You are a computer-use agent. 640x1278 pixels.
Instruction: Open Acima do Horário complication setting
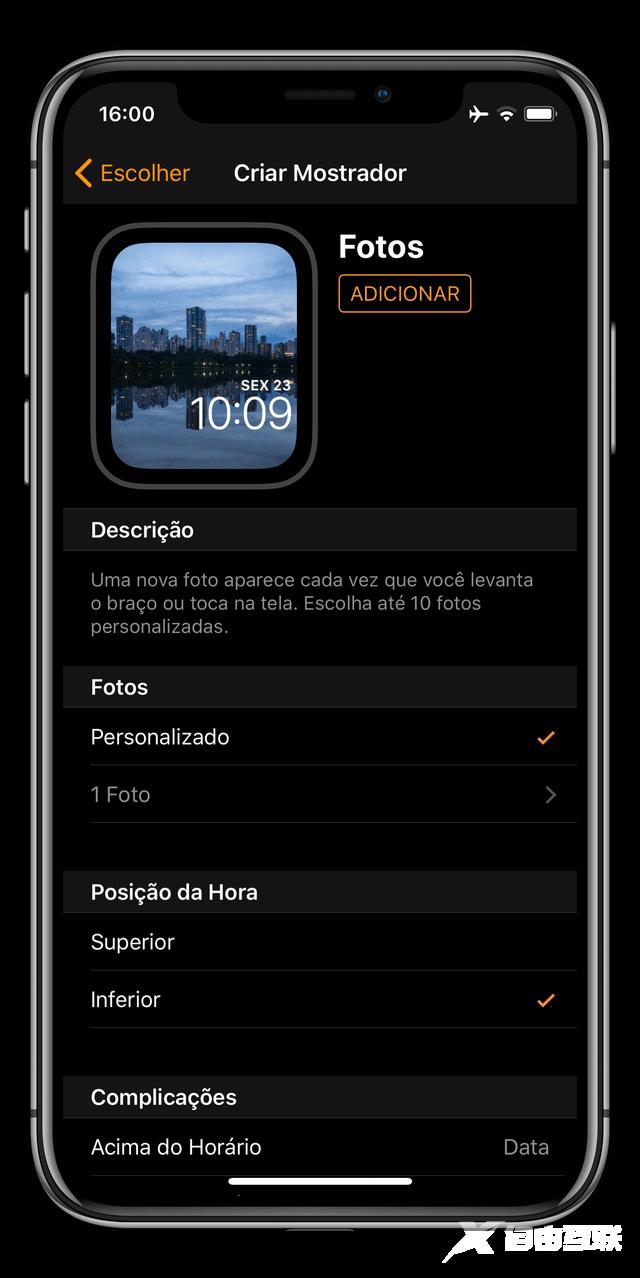(x=319, y=1147)
